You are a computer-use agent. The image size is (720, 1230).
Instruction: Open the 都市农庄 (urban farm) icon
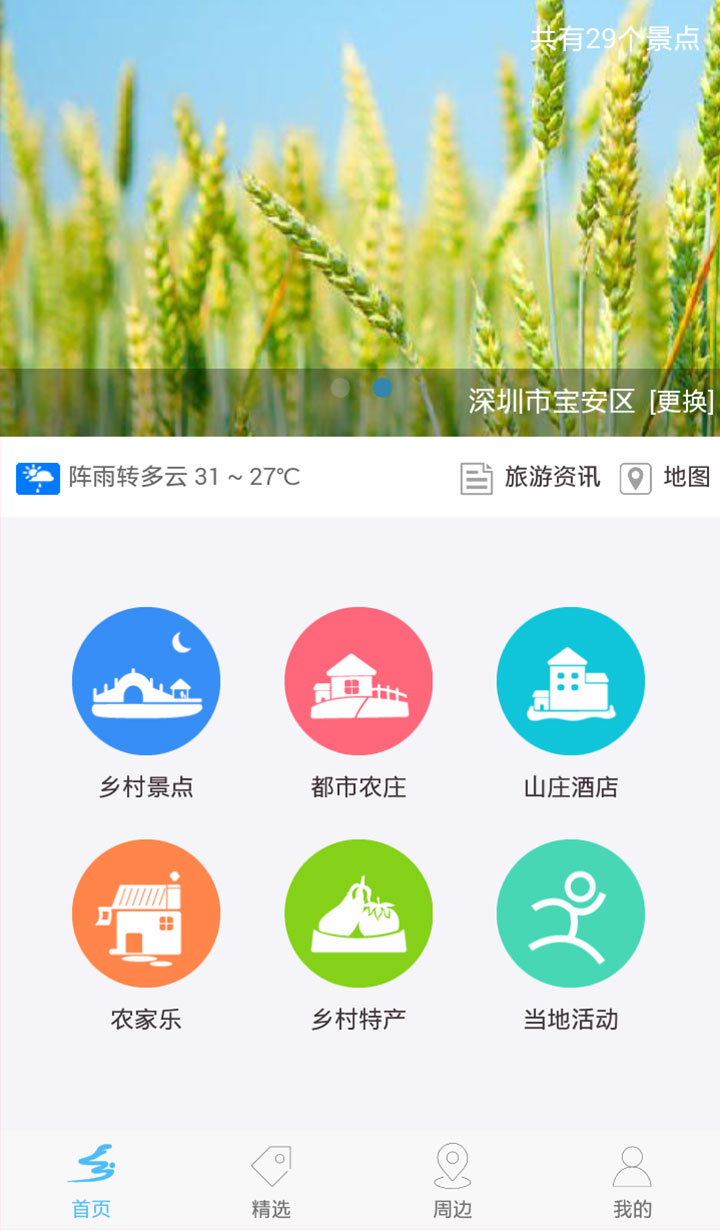click(358, 680)
